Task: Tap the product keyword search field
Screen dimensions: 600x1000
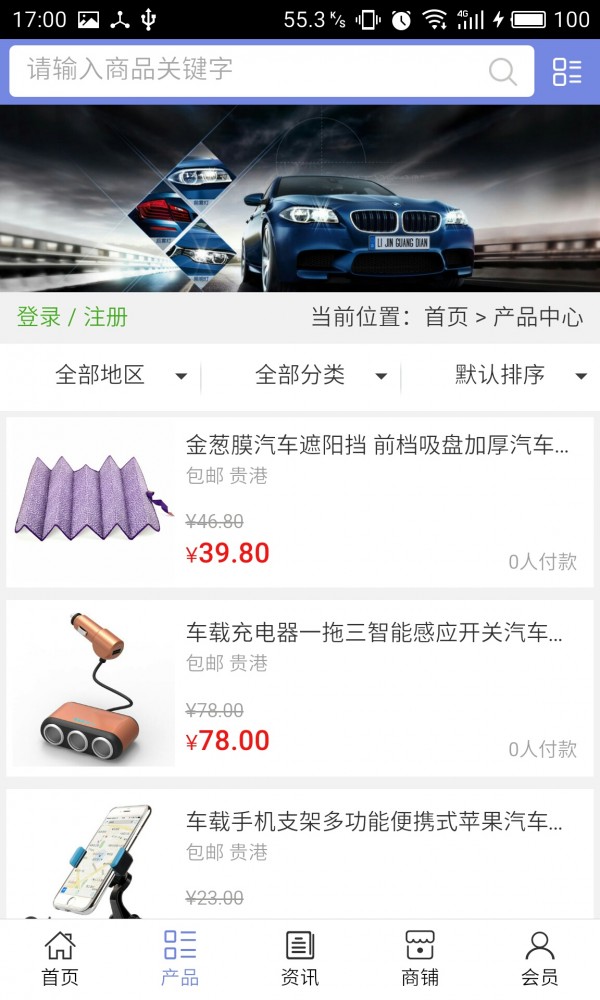Action: pos(250,70)
